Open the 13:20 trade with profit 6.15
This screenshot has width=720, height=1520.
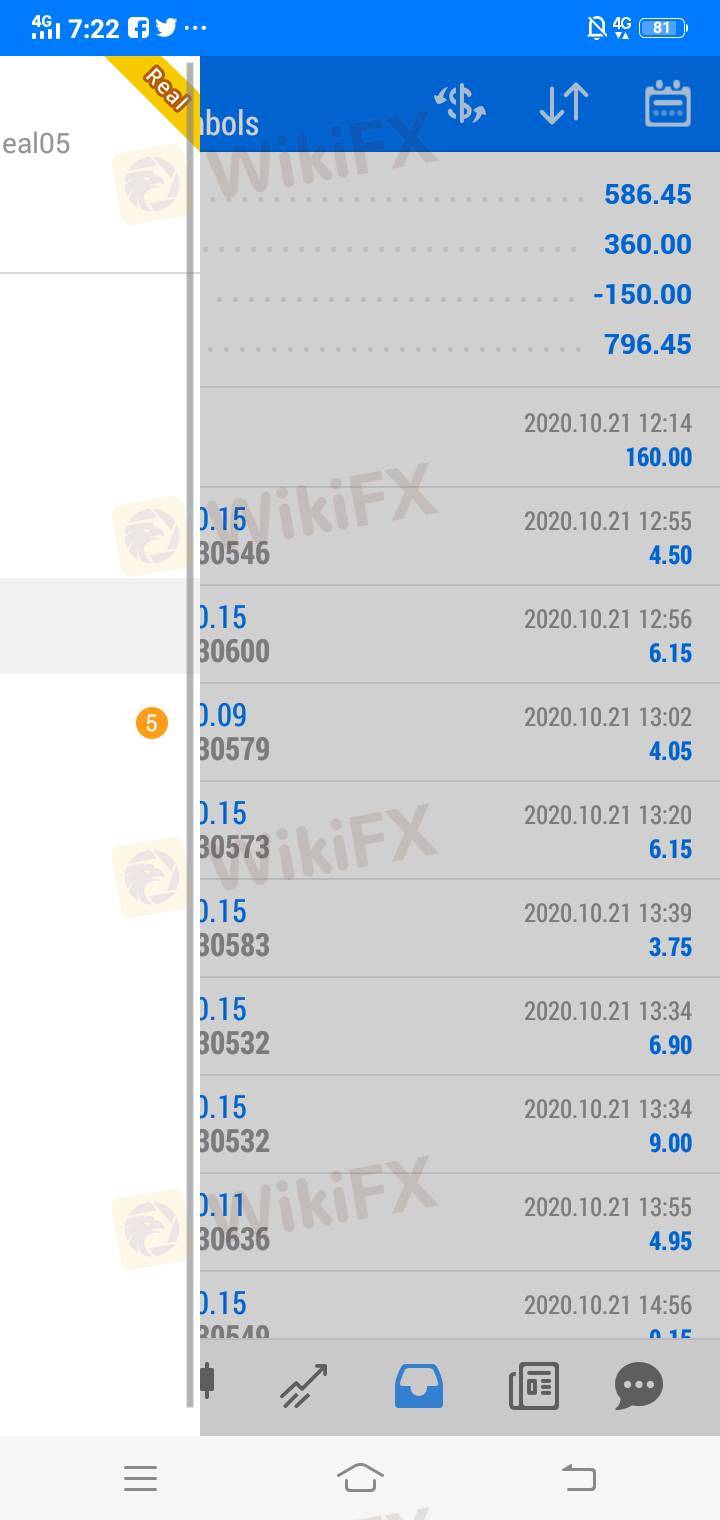click(x=460, y=831)
